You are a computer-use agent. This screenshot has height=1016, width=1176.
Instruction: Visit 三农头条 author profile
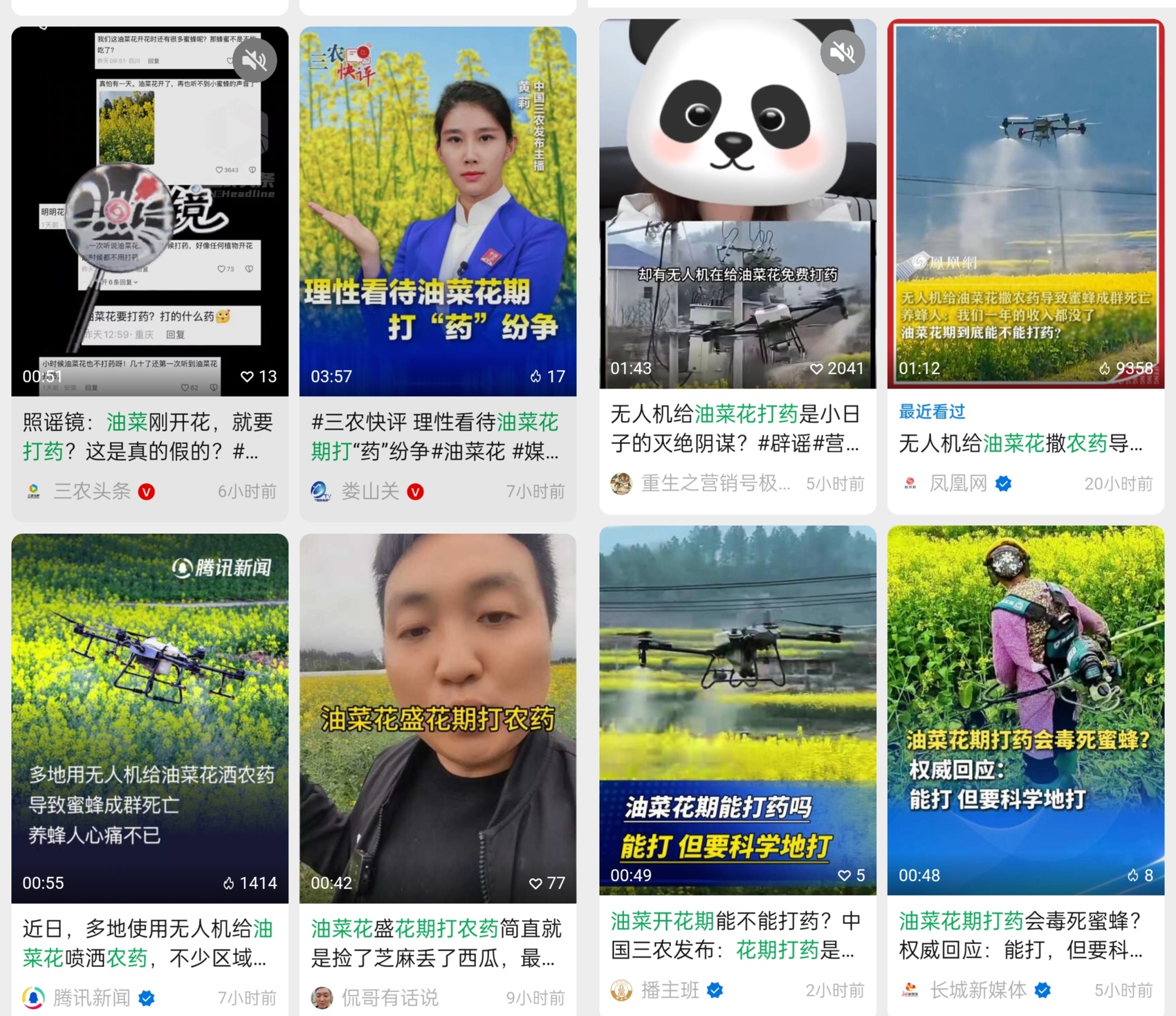point(92,491)
